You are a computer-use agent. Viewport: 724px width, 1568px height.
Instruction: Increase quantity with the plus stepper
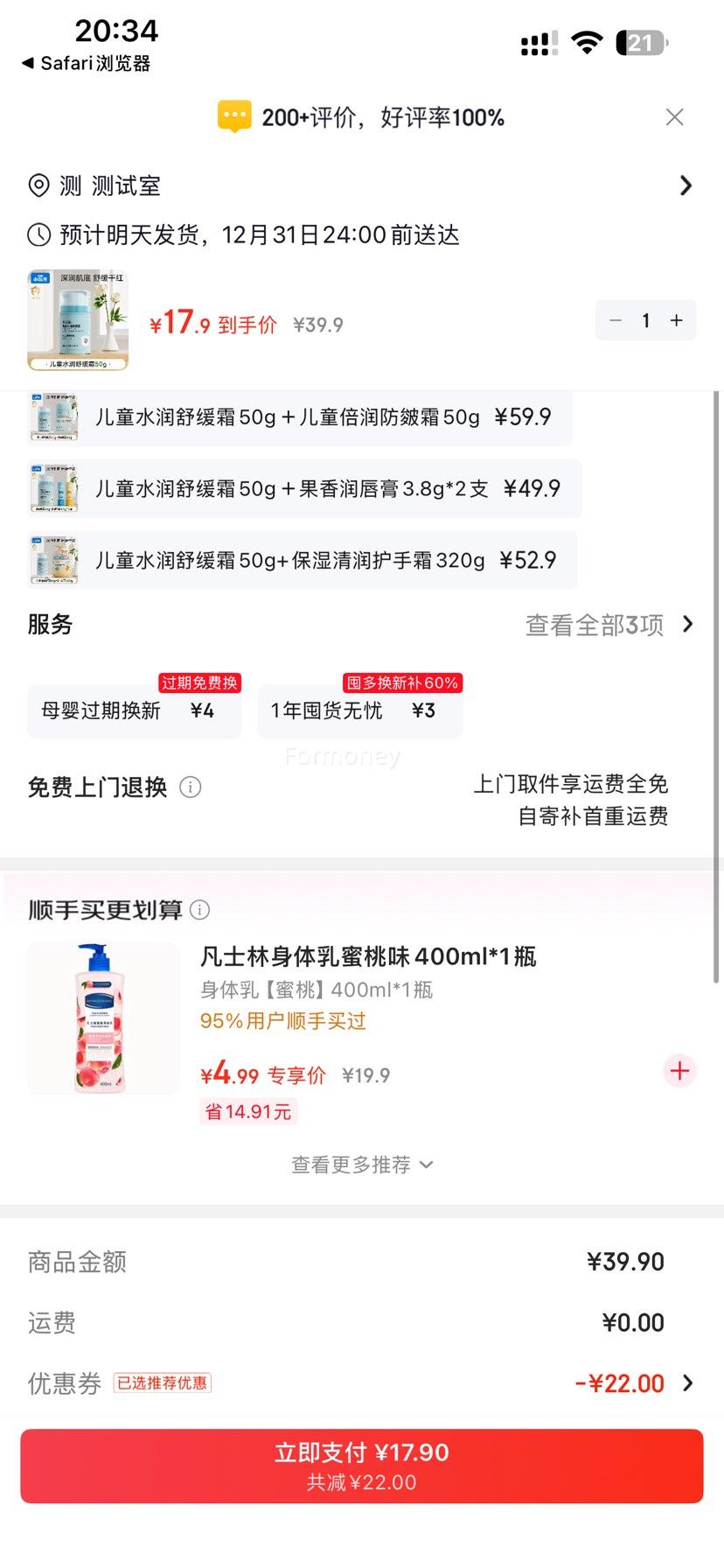click(x=676, y=320)
